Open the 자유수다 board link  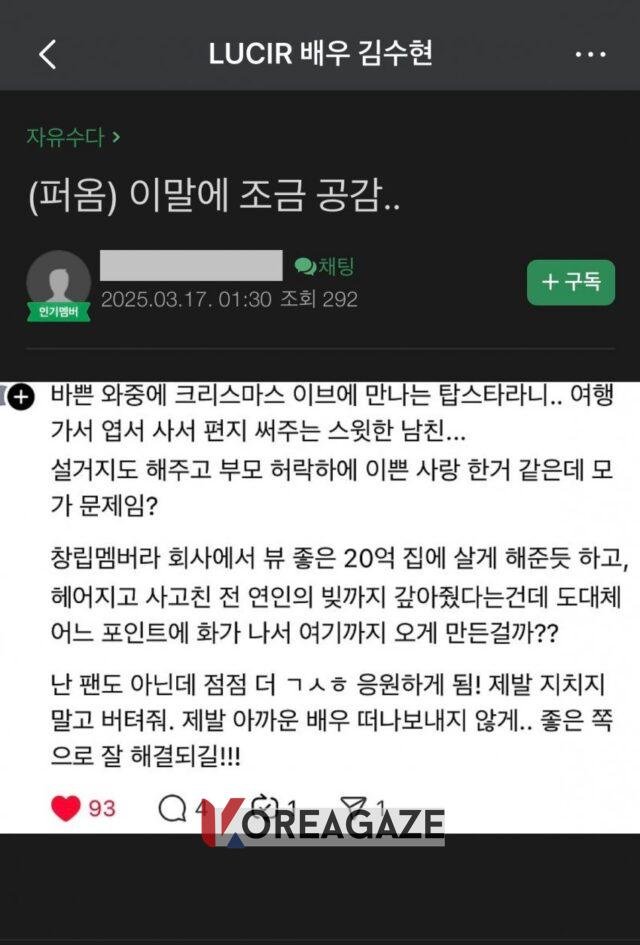pos(72,137)
